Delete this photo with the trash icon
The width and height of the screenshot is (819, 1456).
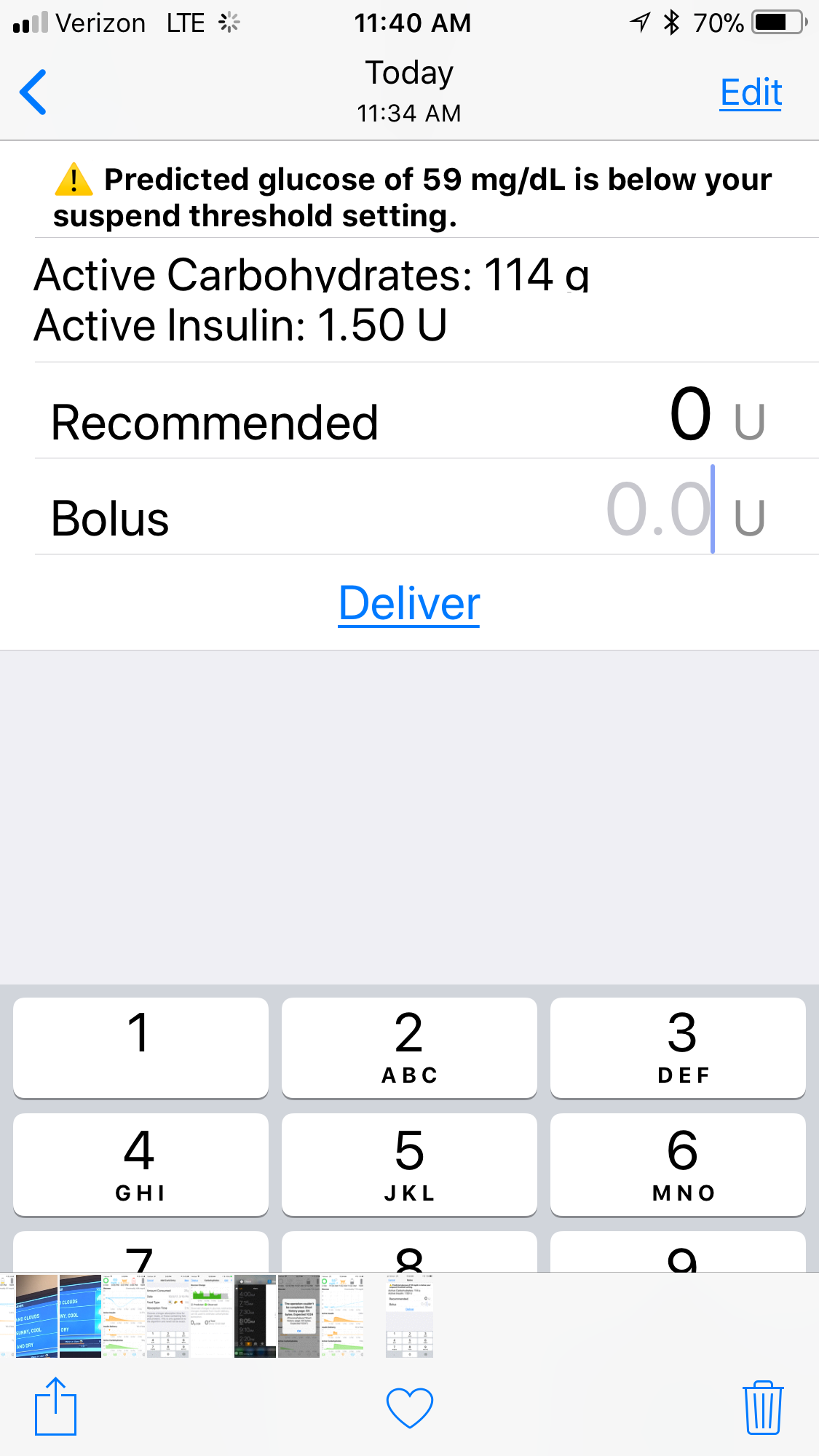pyautogui.click(x=763, y=1407)
